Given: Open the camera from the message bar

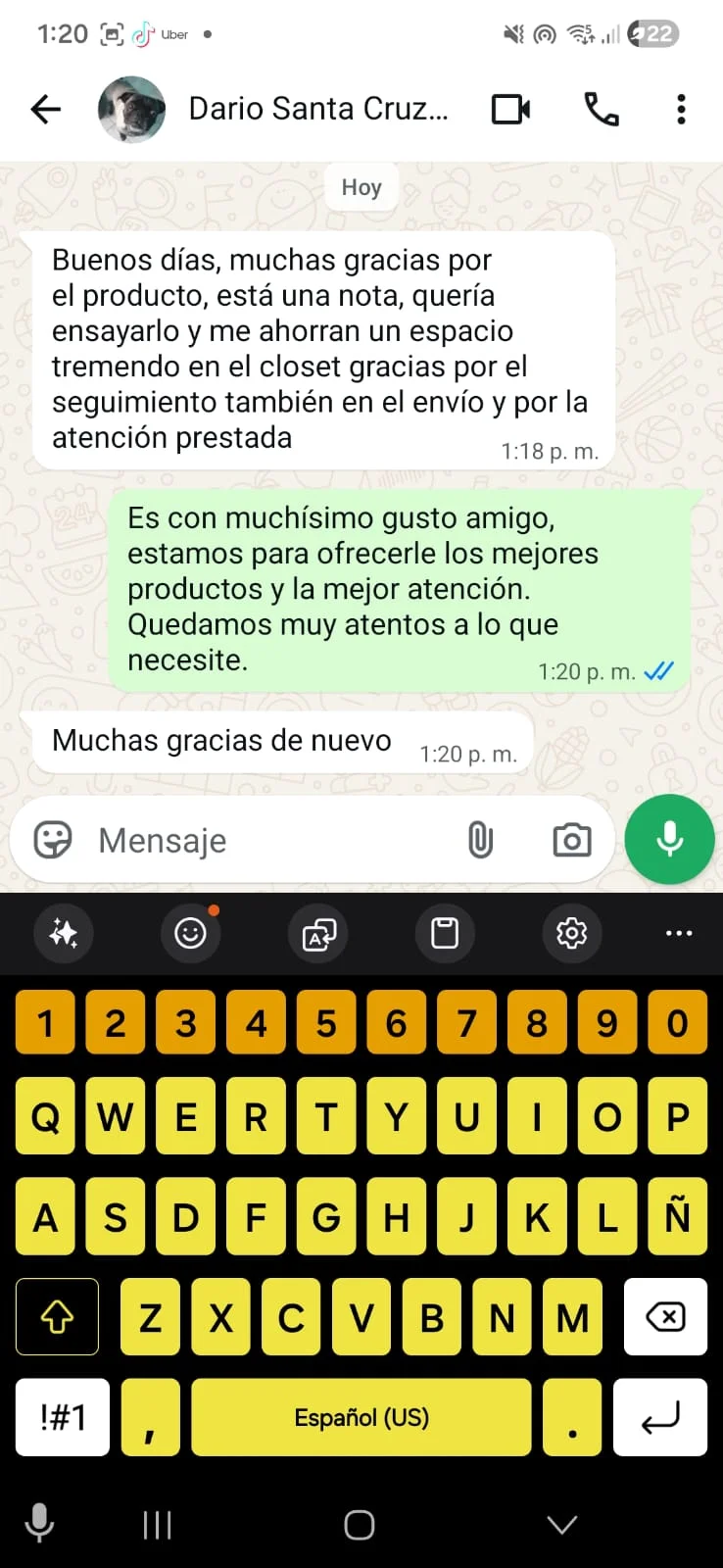Looking at the screenshot, I should 571,840.
